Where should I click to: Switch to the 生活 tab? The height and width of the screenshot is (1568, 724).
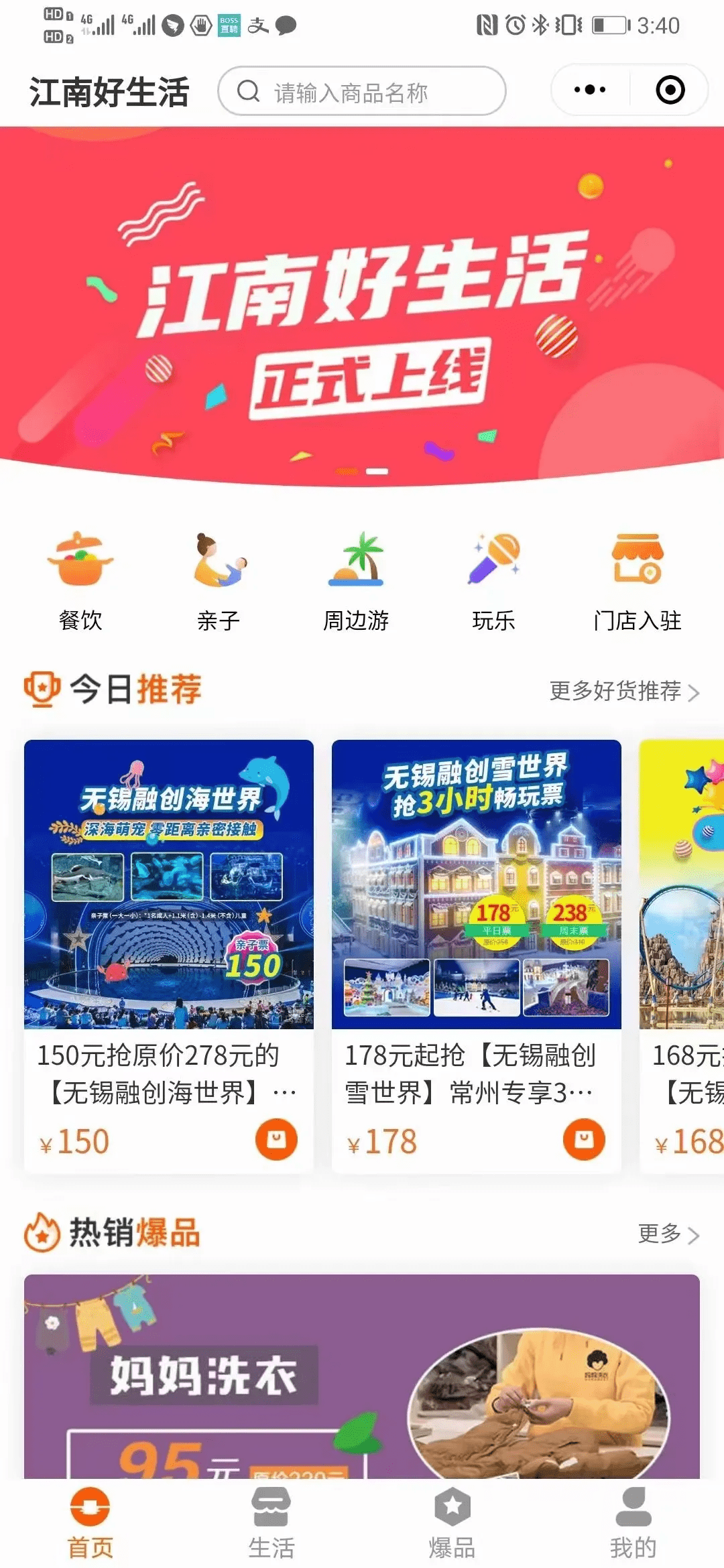click(271, 1522)
